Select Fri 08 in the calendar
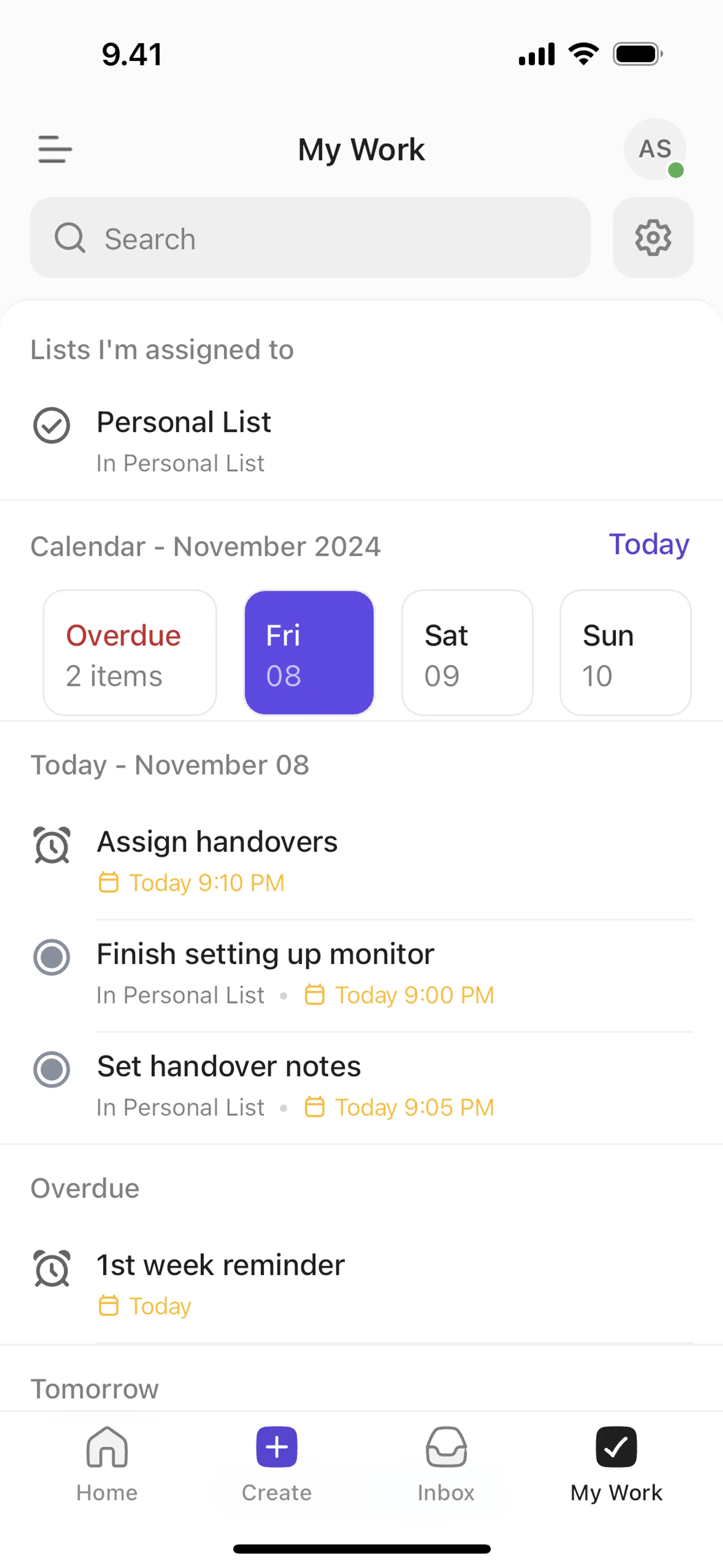 click(309, 653)
